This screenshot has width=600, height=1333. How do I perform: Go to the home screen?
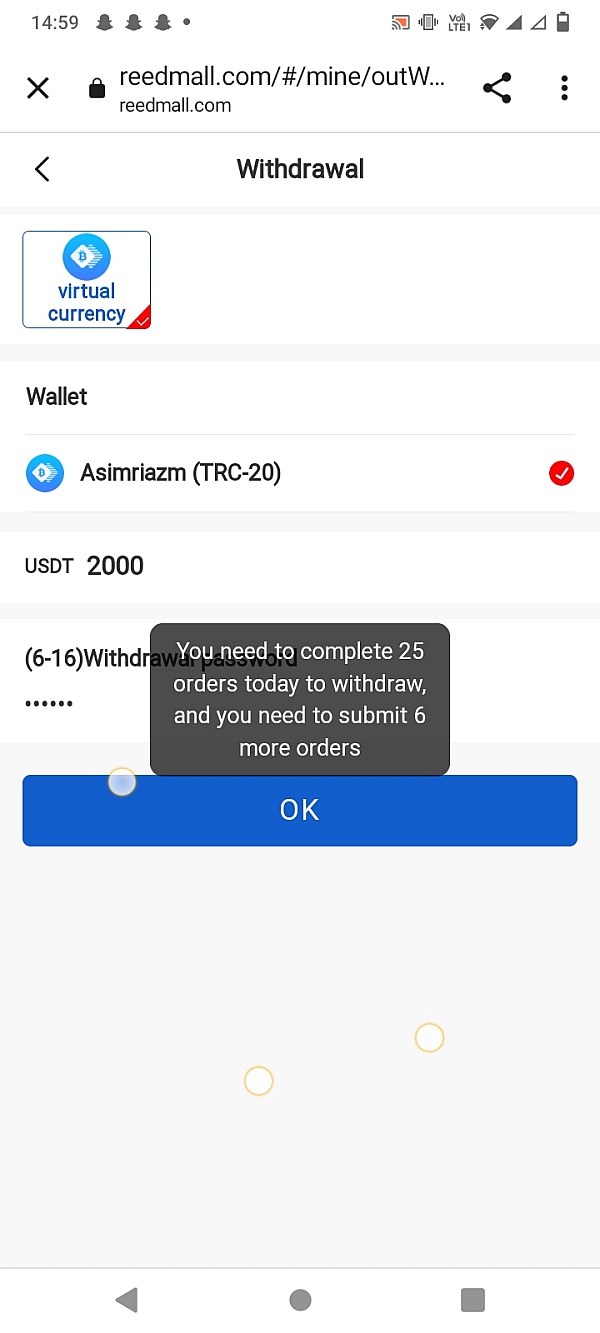tap(300, 1299)
